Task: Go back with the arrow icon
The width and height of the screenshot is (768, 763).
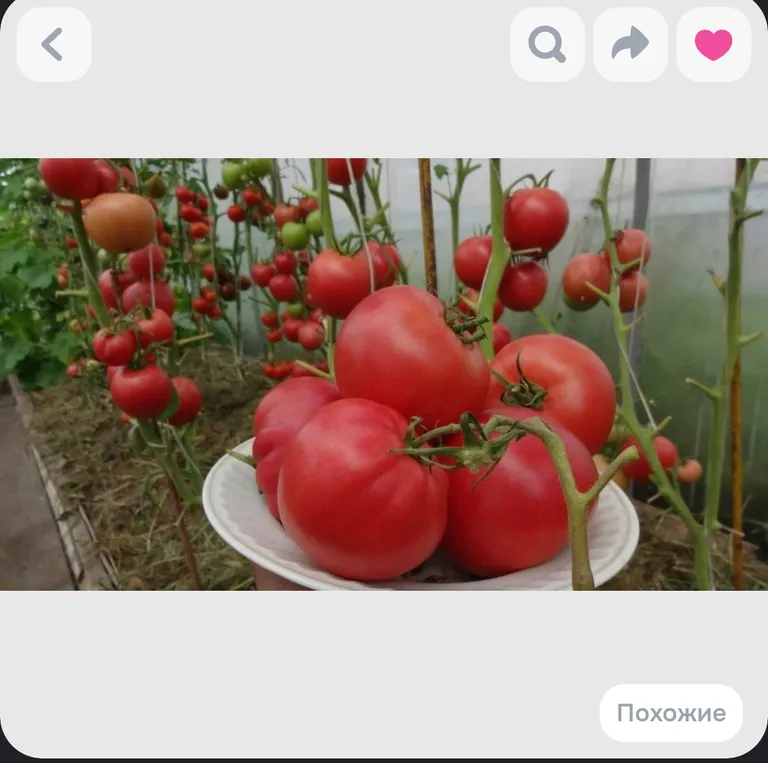Action: [54, 45]
